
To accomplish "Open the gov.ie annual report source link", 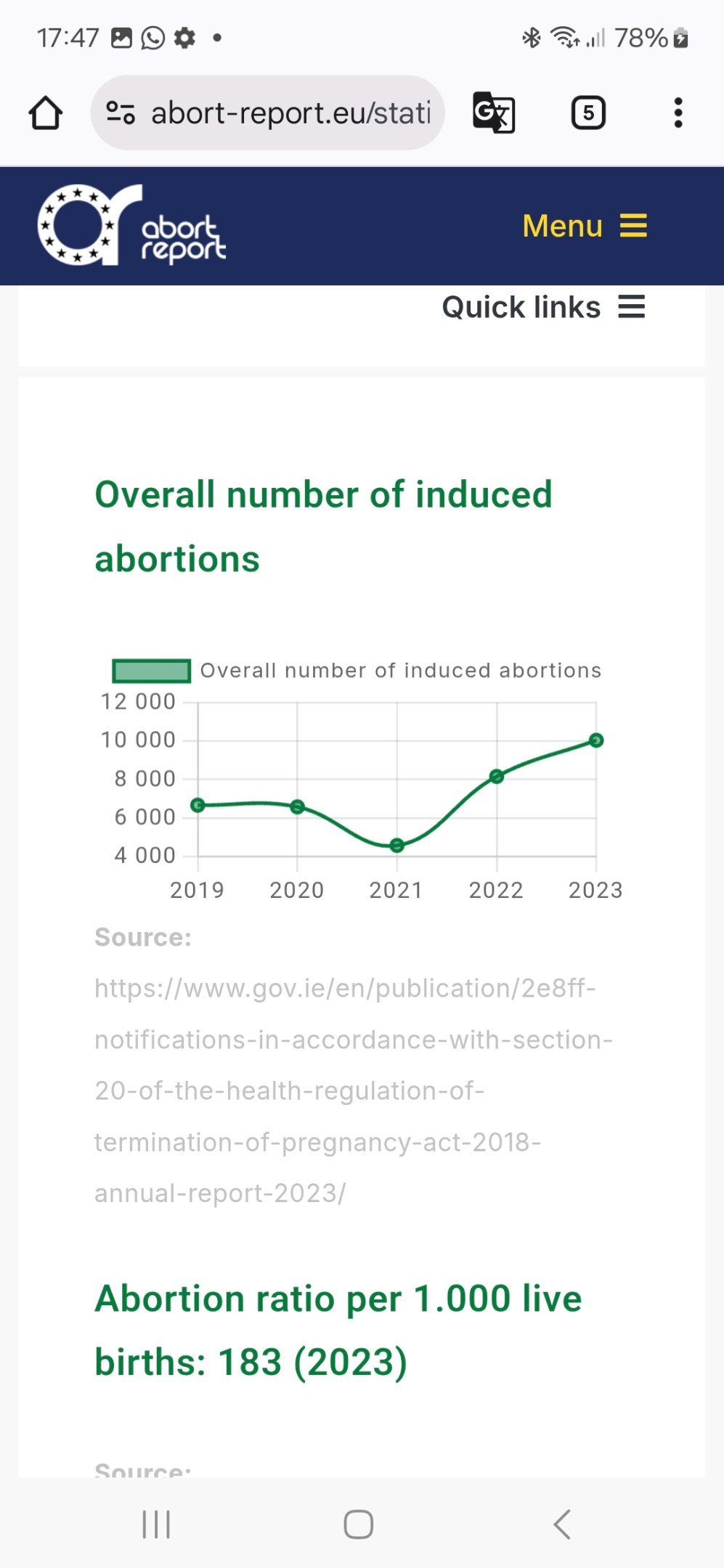I will (353, 1090).
